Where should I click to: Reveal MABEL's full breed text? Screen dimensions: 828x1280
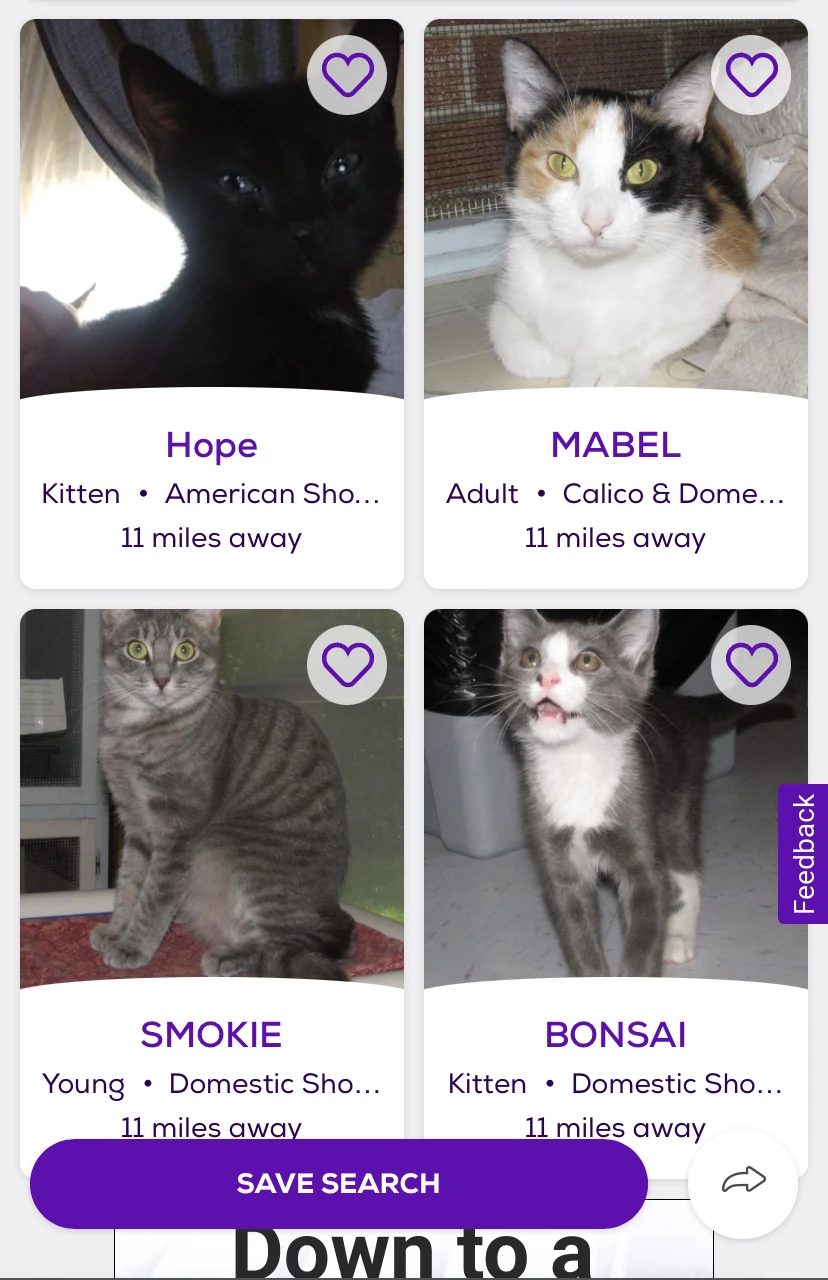click(673, 493)
